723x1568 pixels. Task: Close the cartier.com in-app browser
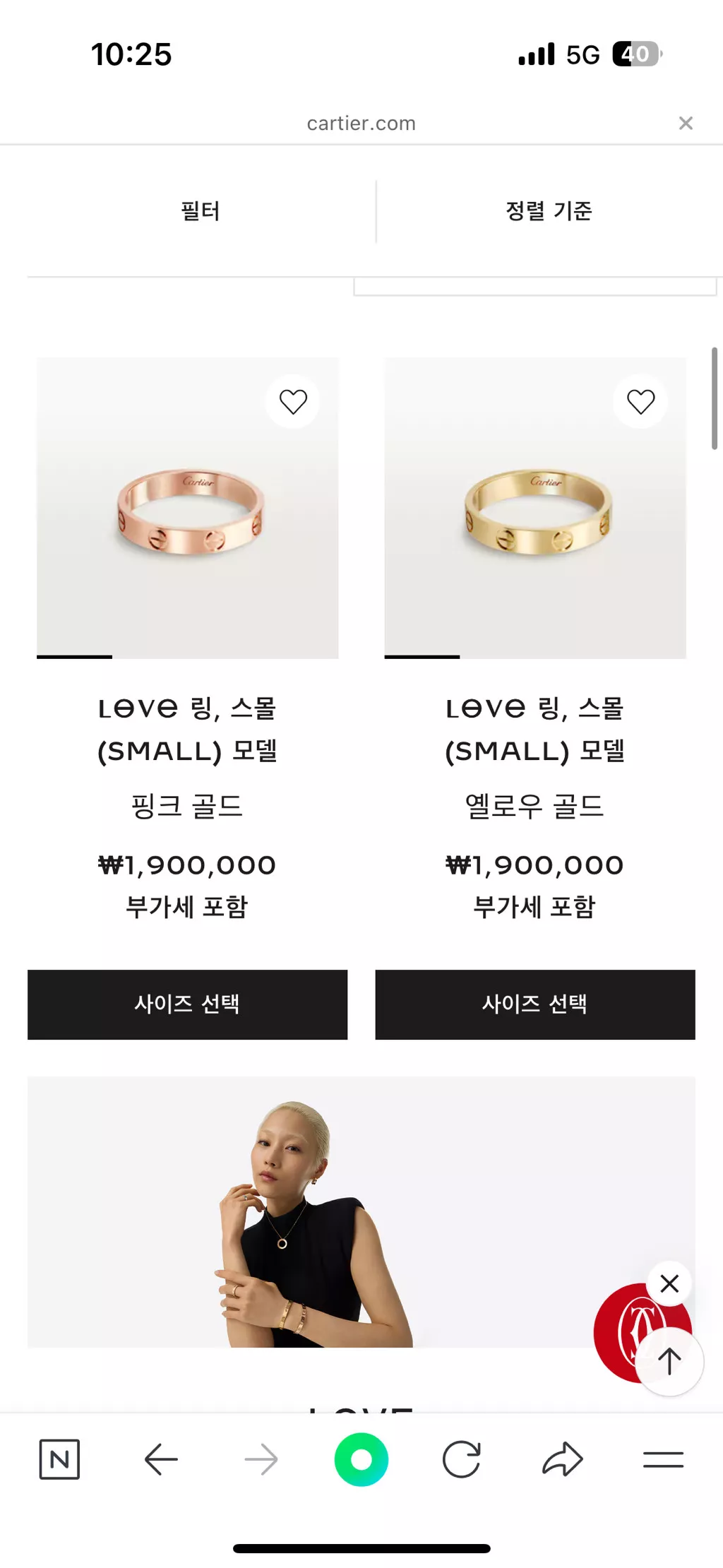[686, 124]
